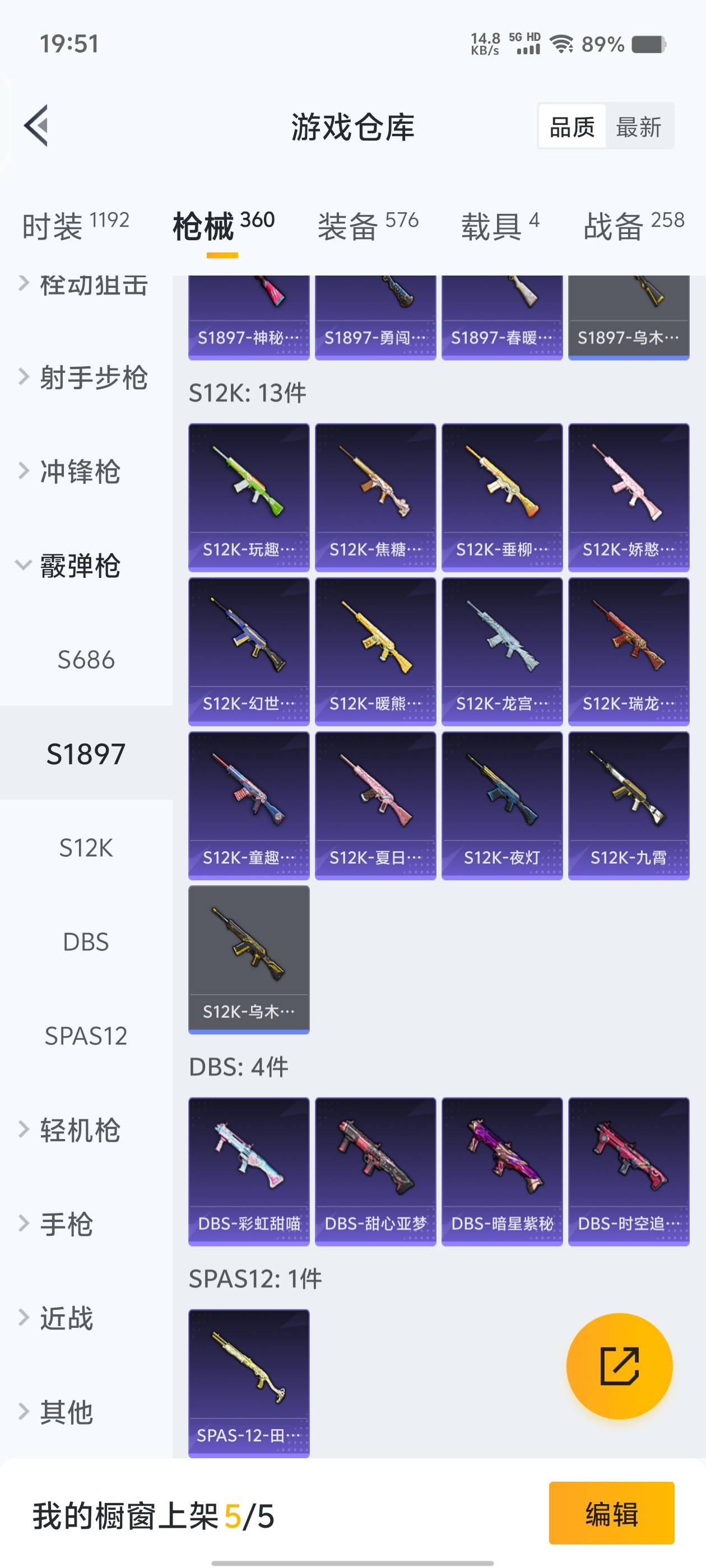Open the S12K-夜灯 skin
The height and width of the screenshot is (1568, 706).
pos(502,805)
